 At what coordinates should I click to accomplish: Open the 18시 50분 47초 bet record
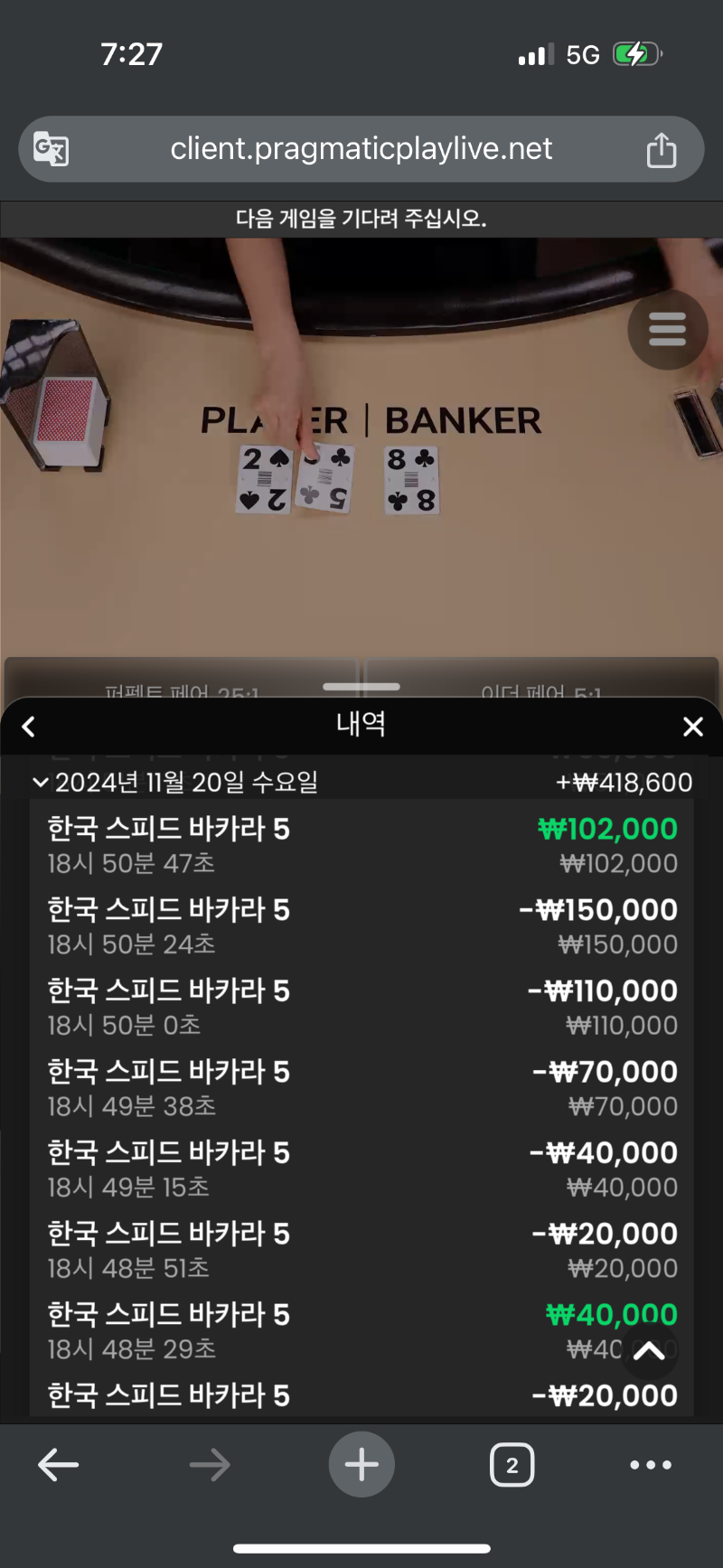361,844
